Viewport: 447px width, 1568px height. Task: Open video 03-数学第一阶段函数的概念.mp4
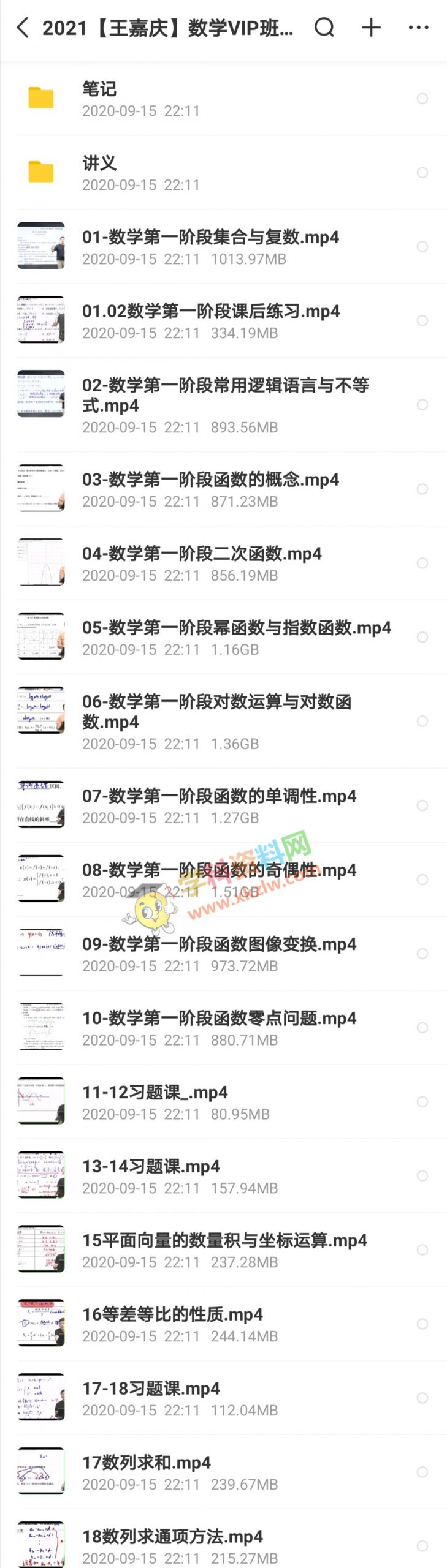pos(210,480)
